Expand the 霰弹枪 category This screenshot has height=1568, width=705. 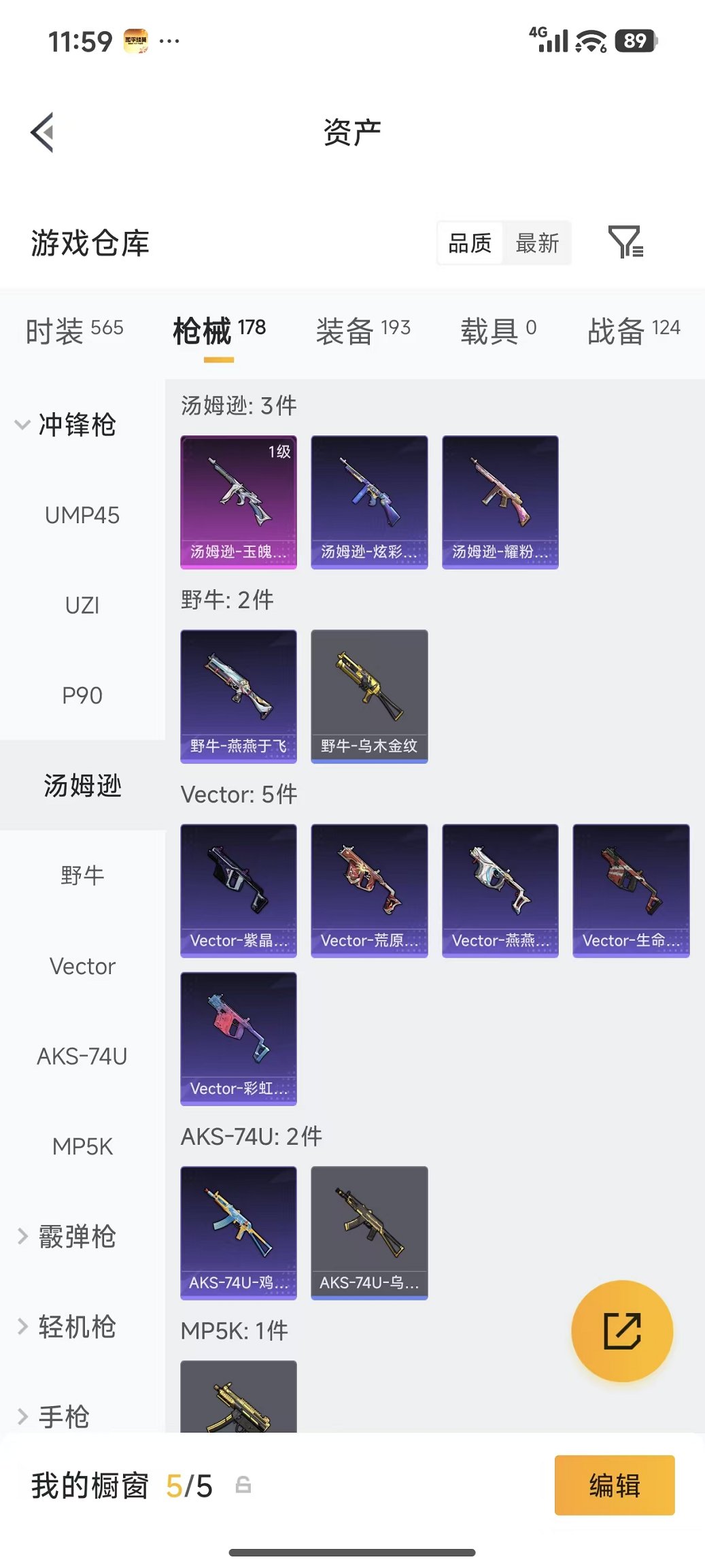[x=66, y=1236]
